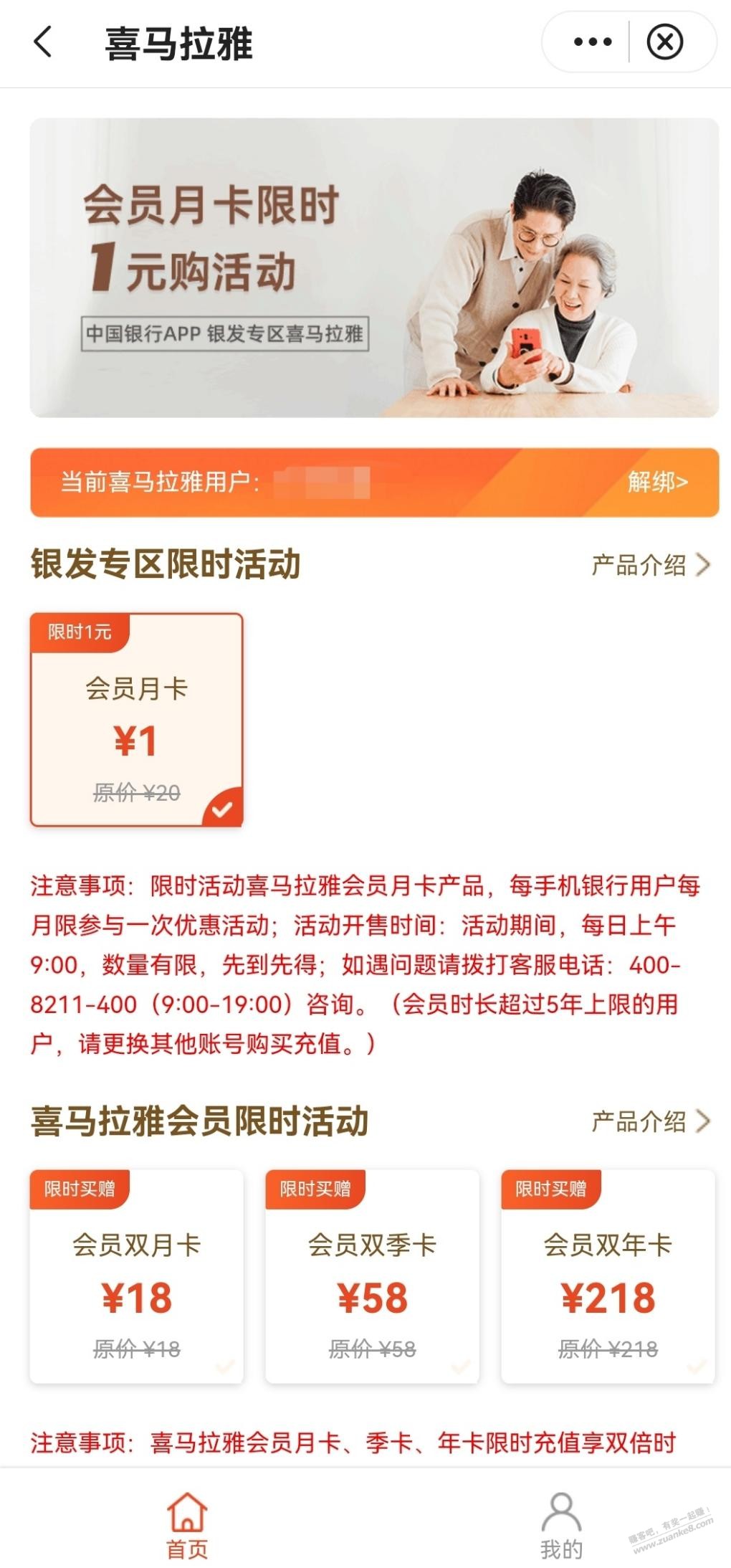Choose the 会员双月卡 ¥18 card
Screen dimensions: 731x1568
coord(136,1276)
